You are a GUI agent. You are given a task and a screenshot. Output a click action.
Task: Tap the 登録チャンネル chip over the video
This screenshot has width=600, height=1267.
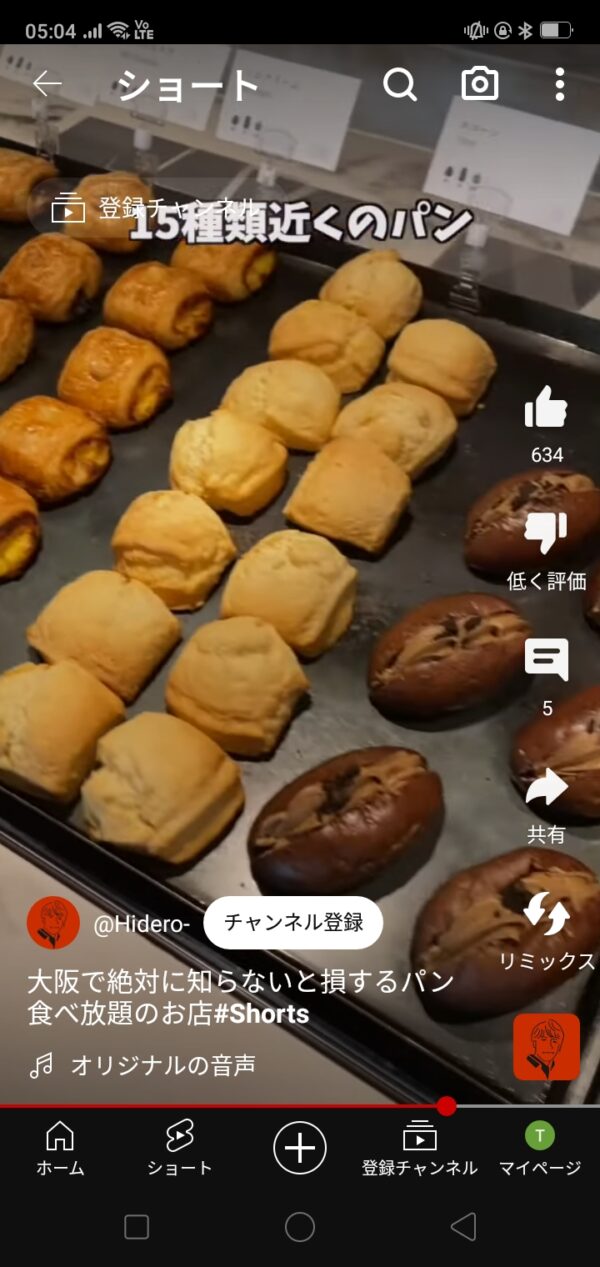tap(150, 208)
